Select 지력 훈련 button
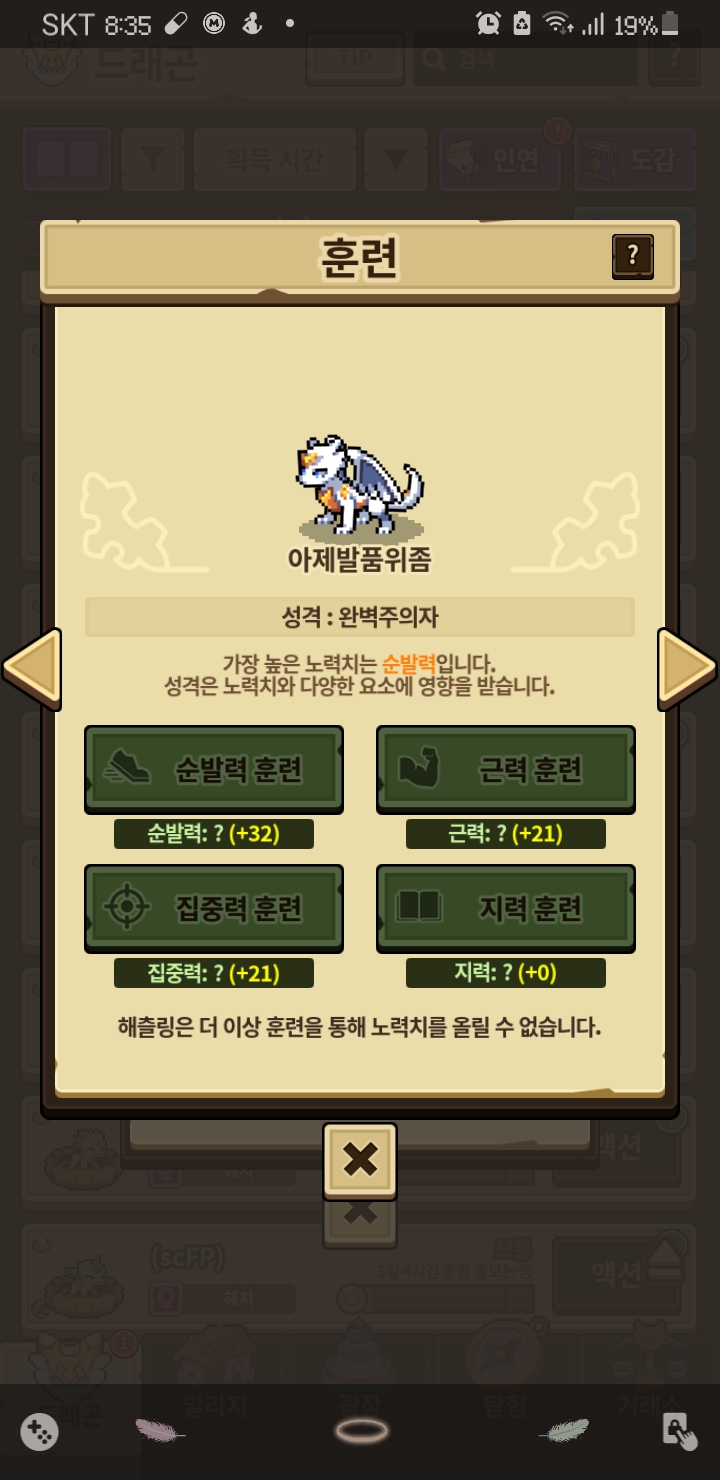 click(x=506, y=908)
